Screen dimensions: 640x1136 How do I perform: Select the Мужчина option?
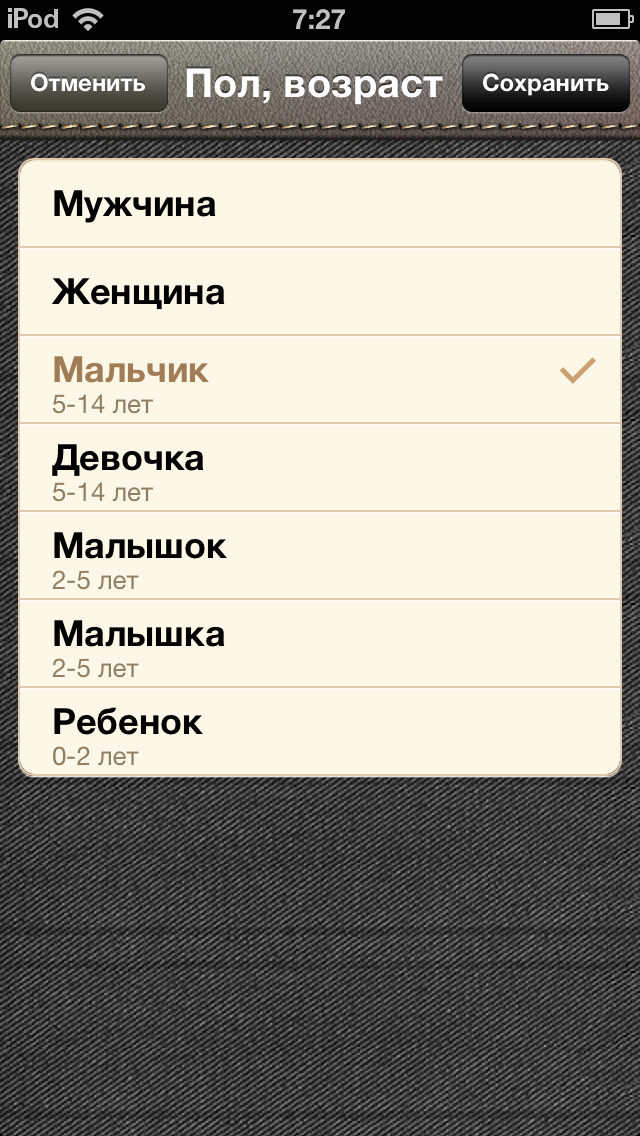point(320,204)
